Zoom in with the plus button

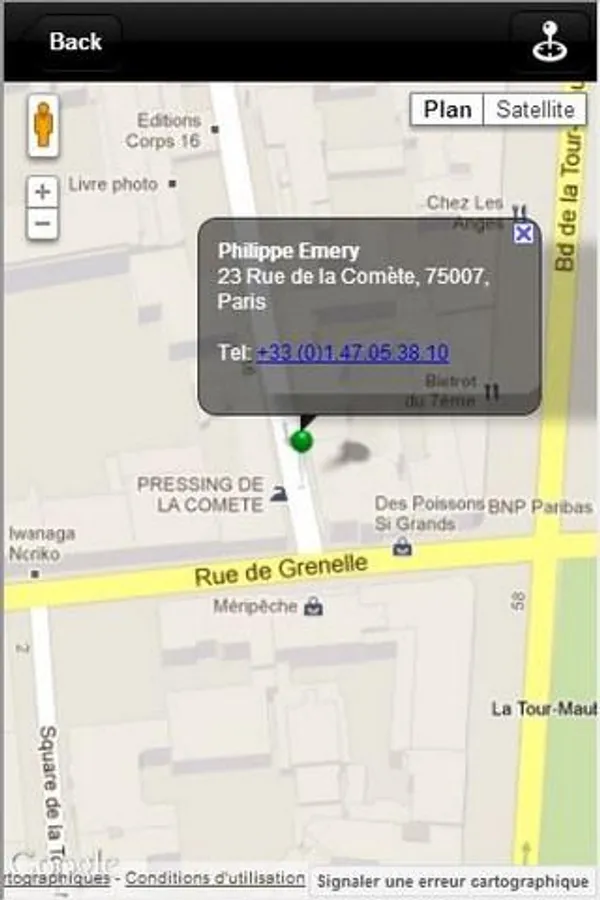click(x=43, y=192)
